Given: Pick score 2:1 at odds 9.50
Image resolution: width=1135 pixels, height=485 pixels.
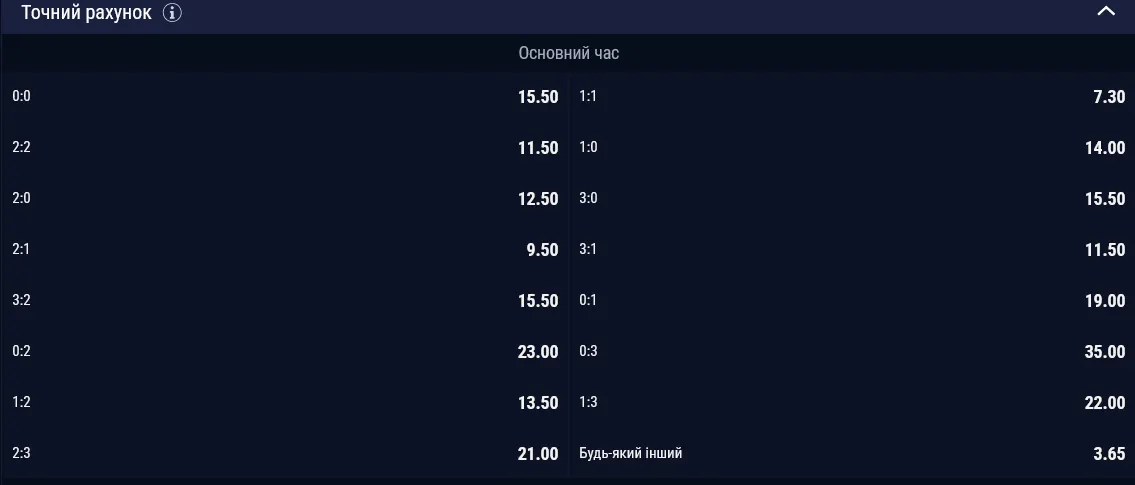Looking at the screenshot, I should click(285, 250).
